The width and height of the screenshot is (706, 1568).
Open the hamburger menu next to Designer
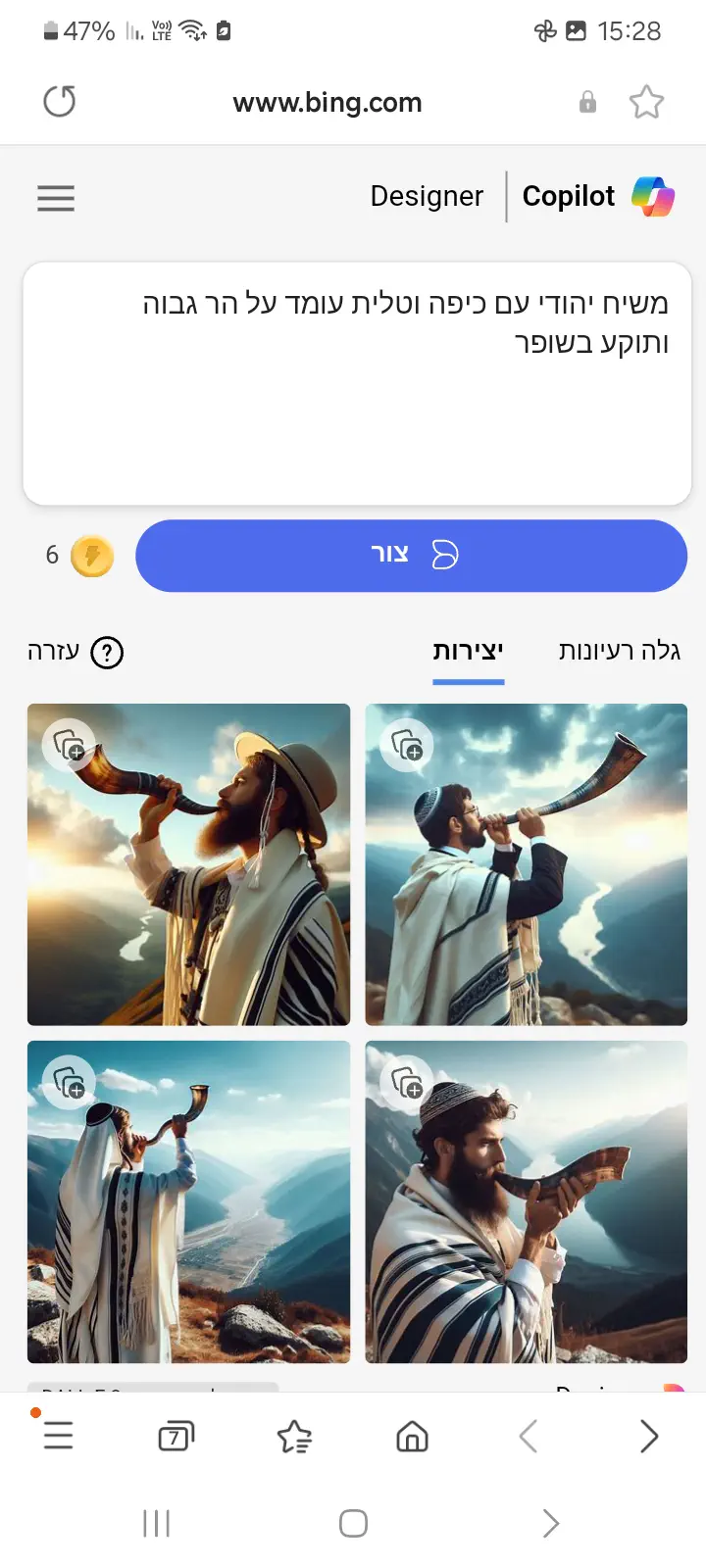56,198
